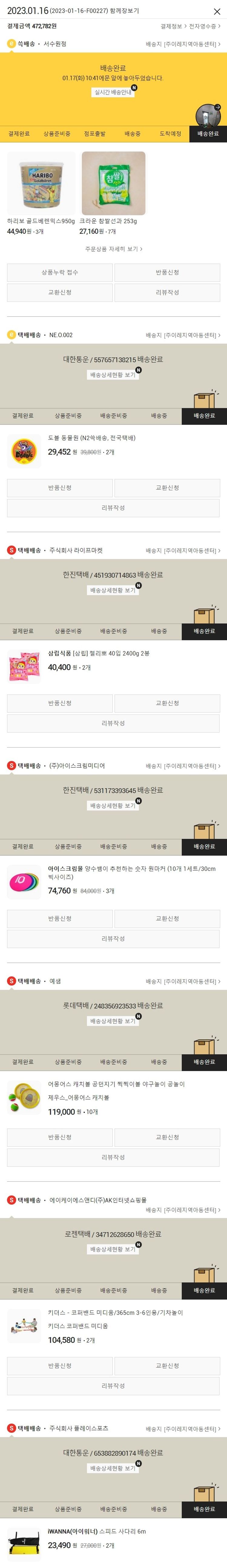This screenshot has height=1568, width=227.
Task: Open the delivery photo thumbnail
Action: pyautogui.click(x=208, y=116)
